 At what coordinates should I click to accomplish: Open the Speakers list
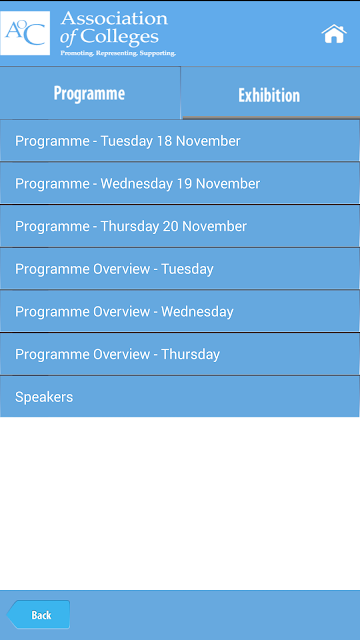click(180, 397)
